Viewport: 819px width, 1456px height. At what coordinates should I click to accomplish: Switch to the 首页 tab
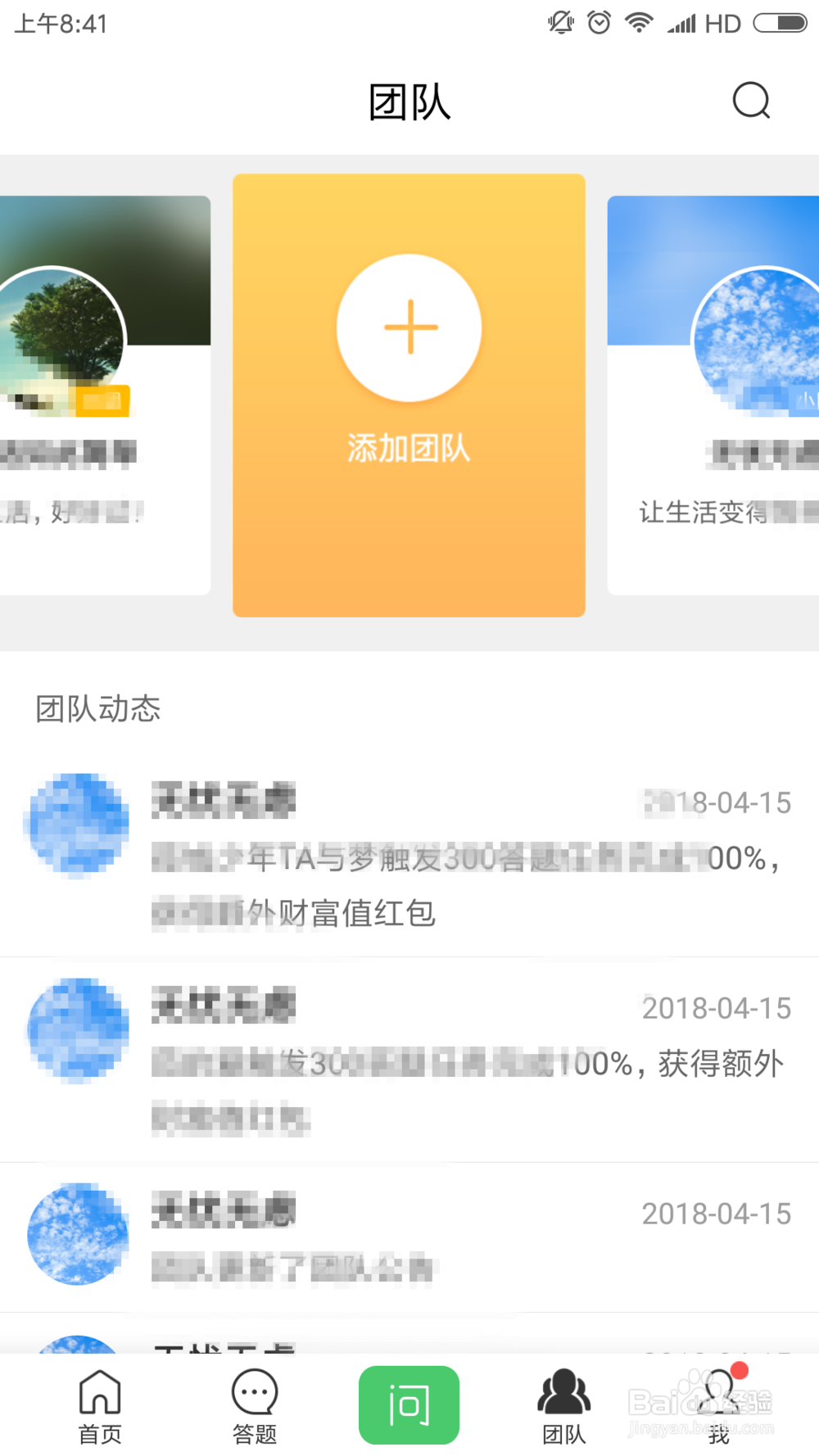pos(99,1404)
